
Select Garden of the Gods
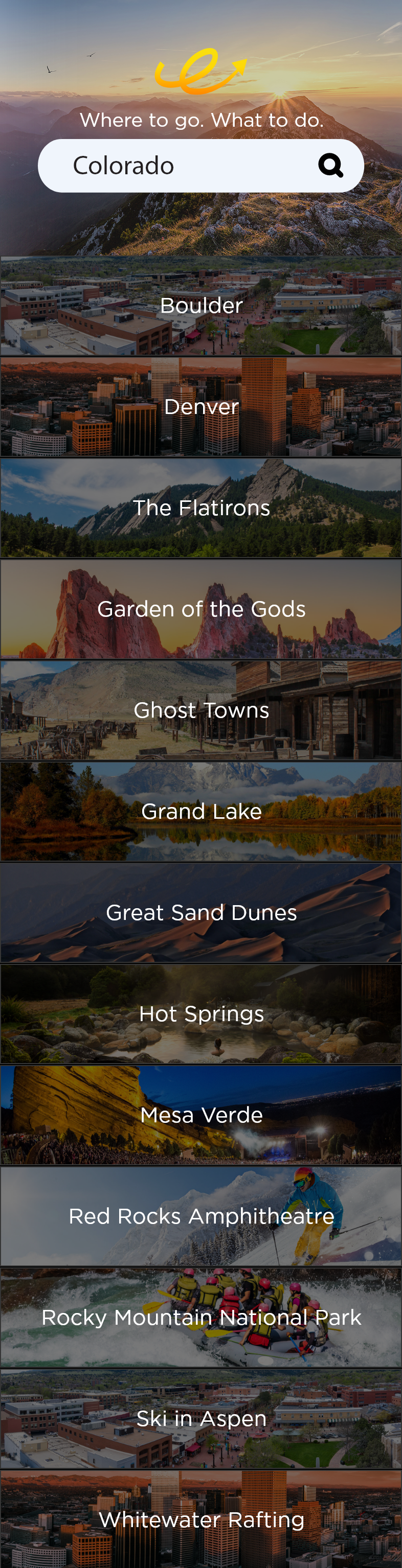[201, 609]
